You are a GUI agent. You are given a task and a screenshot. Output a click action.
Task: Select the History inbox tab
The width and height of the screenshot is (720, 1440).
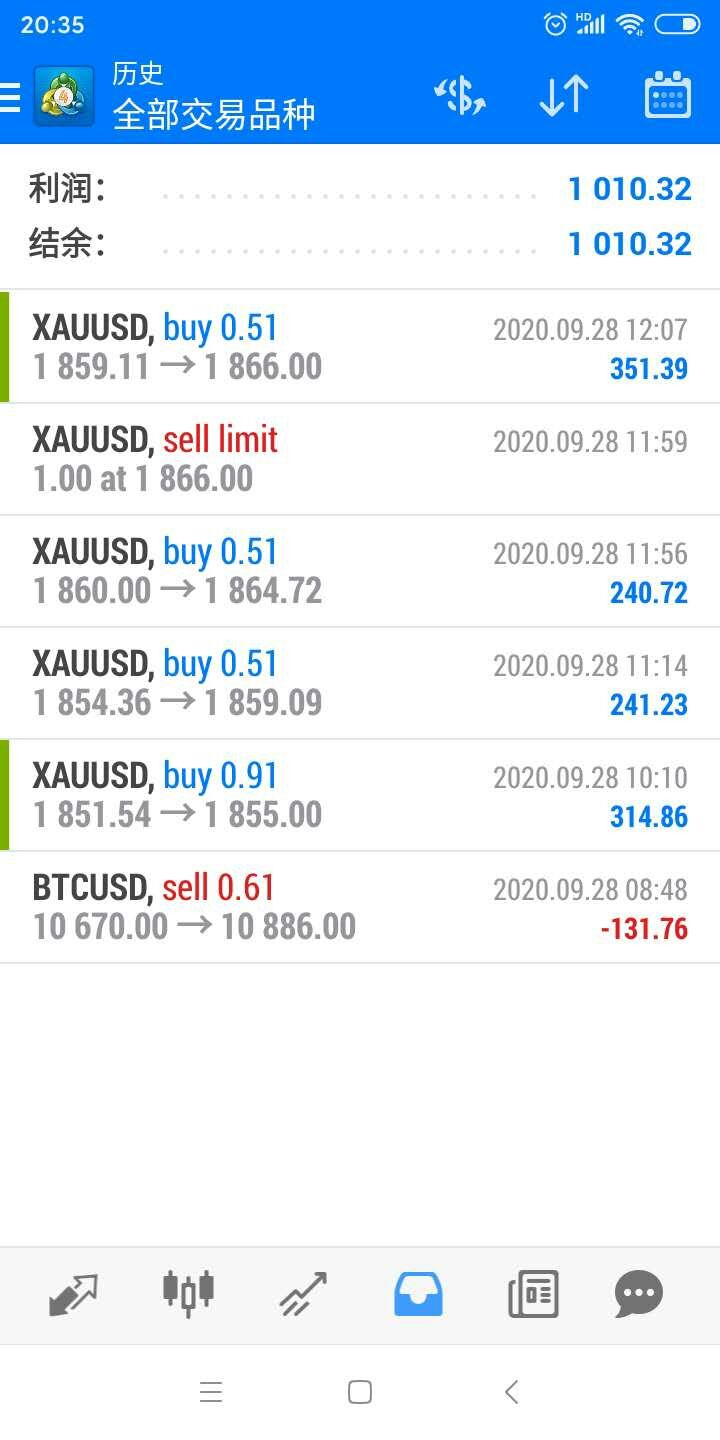(418, 1294)
